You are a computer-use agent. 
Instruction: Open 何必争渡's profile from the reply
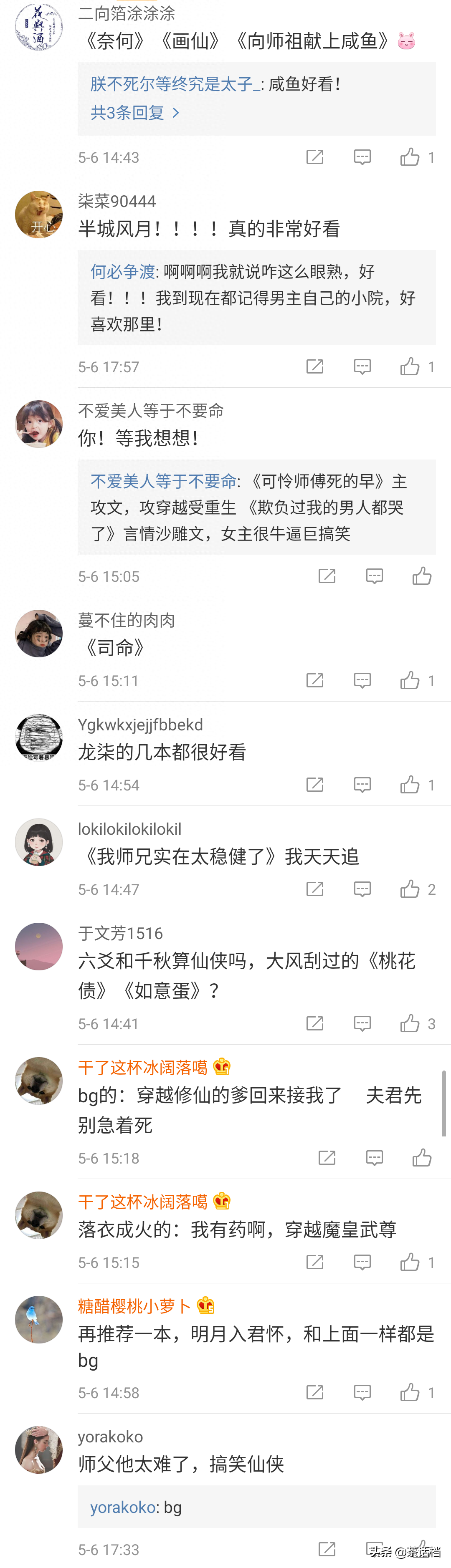[x=122, y=271]
